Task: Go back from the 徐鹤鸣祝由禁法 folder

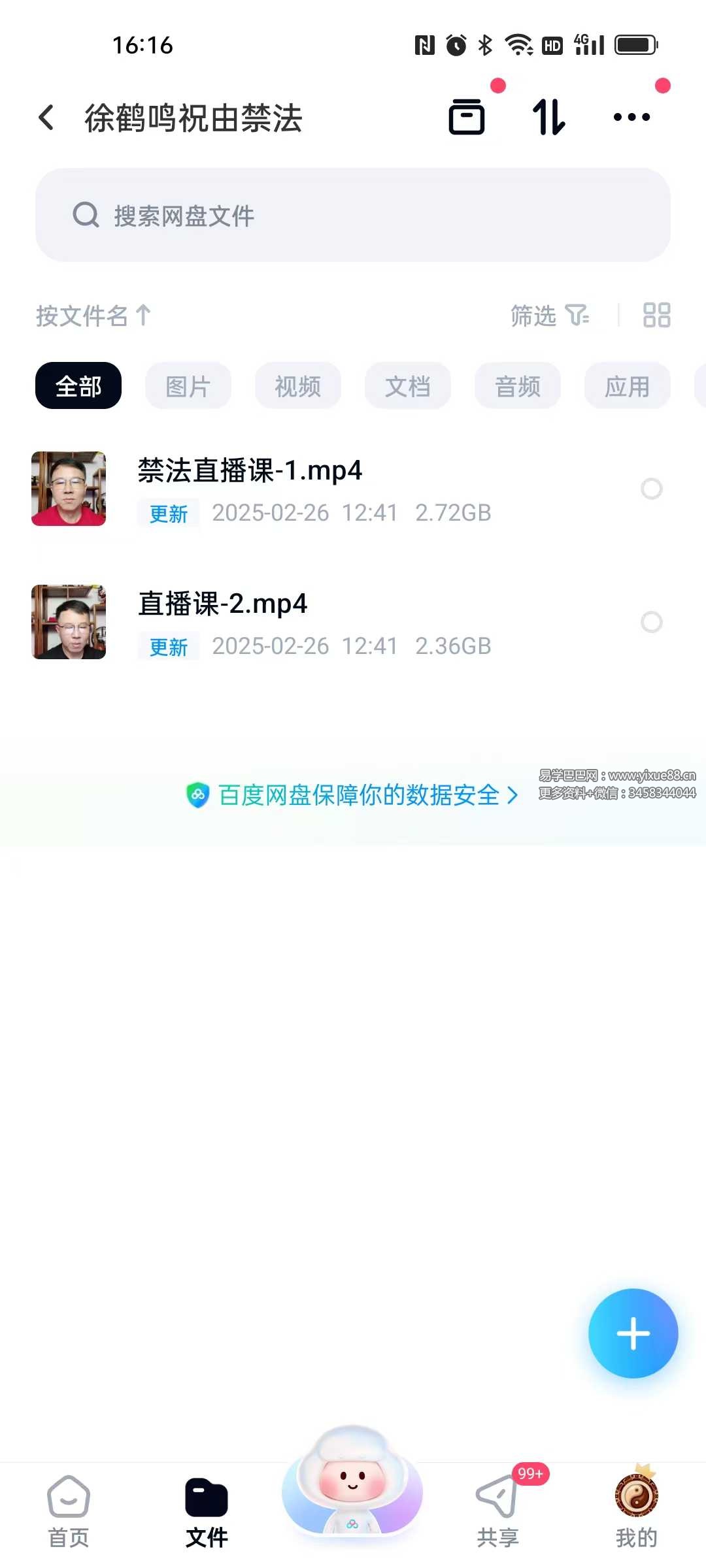Action: tap(46, 118)
